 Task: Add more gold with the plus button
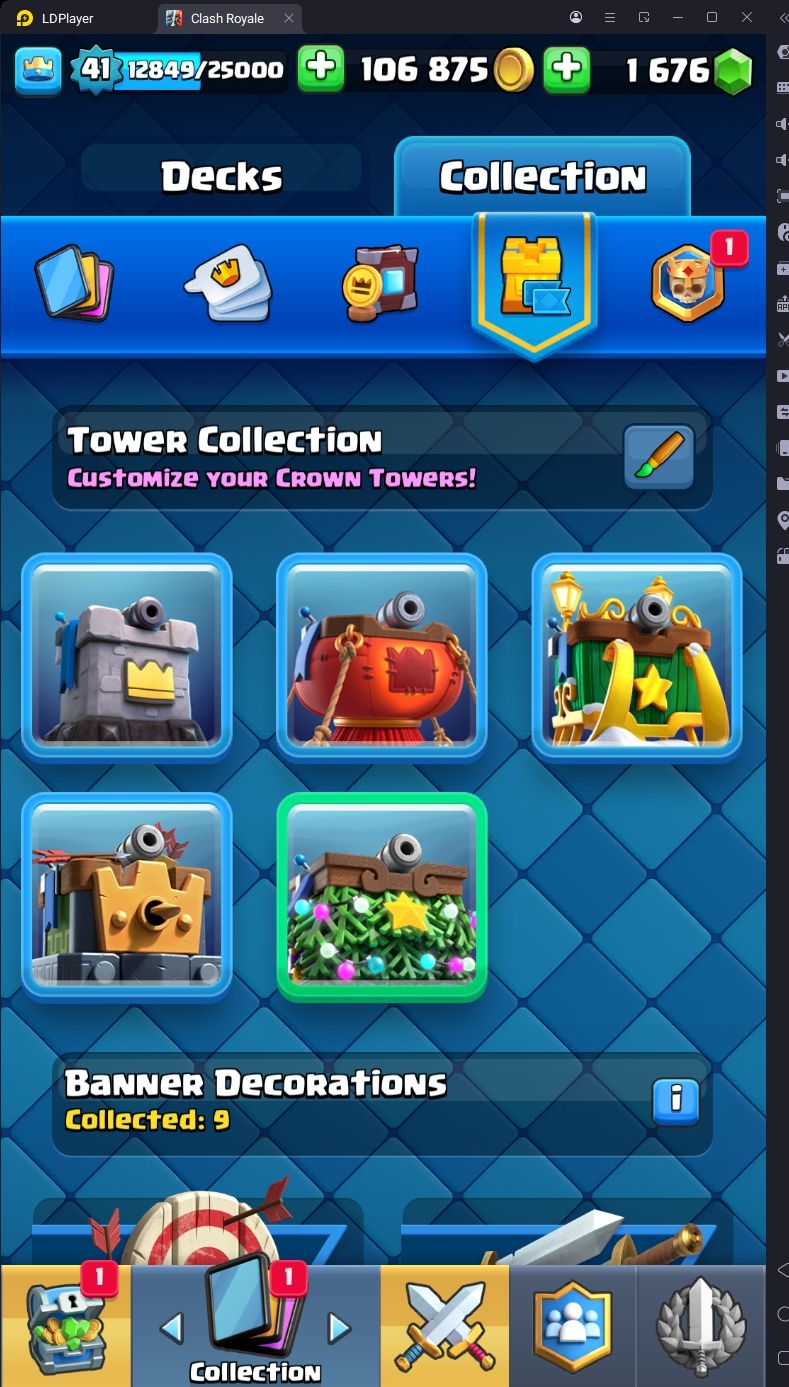pyautogui.click(x=321, y=68)
